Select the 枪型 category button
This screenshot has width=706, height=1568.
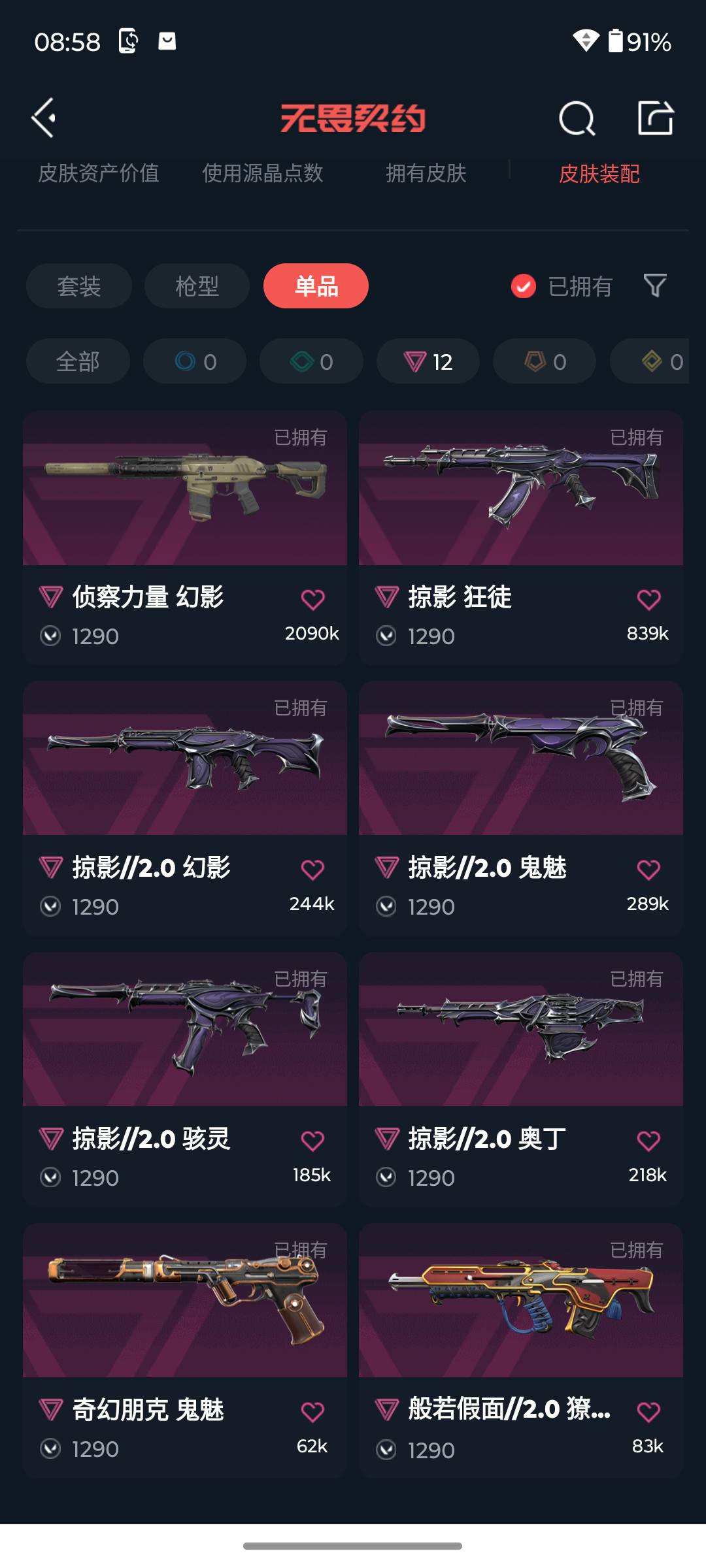pos(197,286)
